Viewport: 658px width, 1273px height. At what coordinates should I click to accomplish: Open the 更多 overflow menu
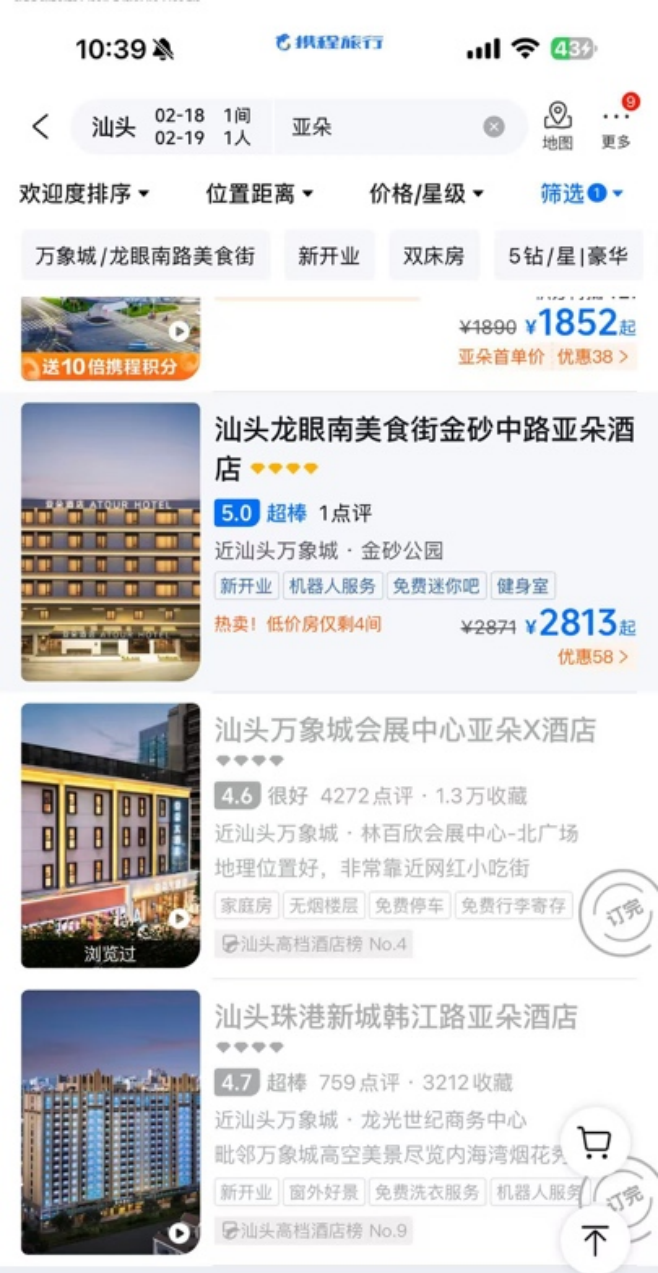[616, 126]
